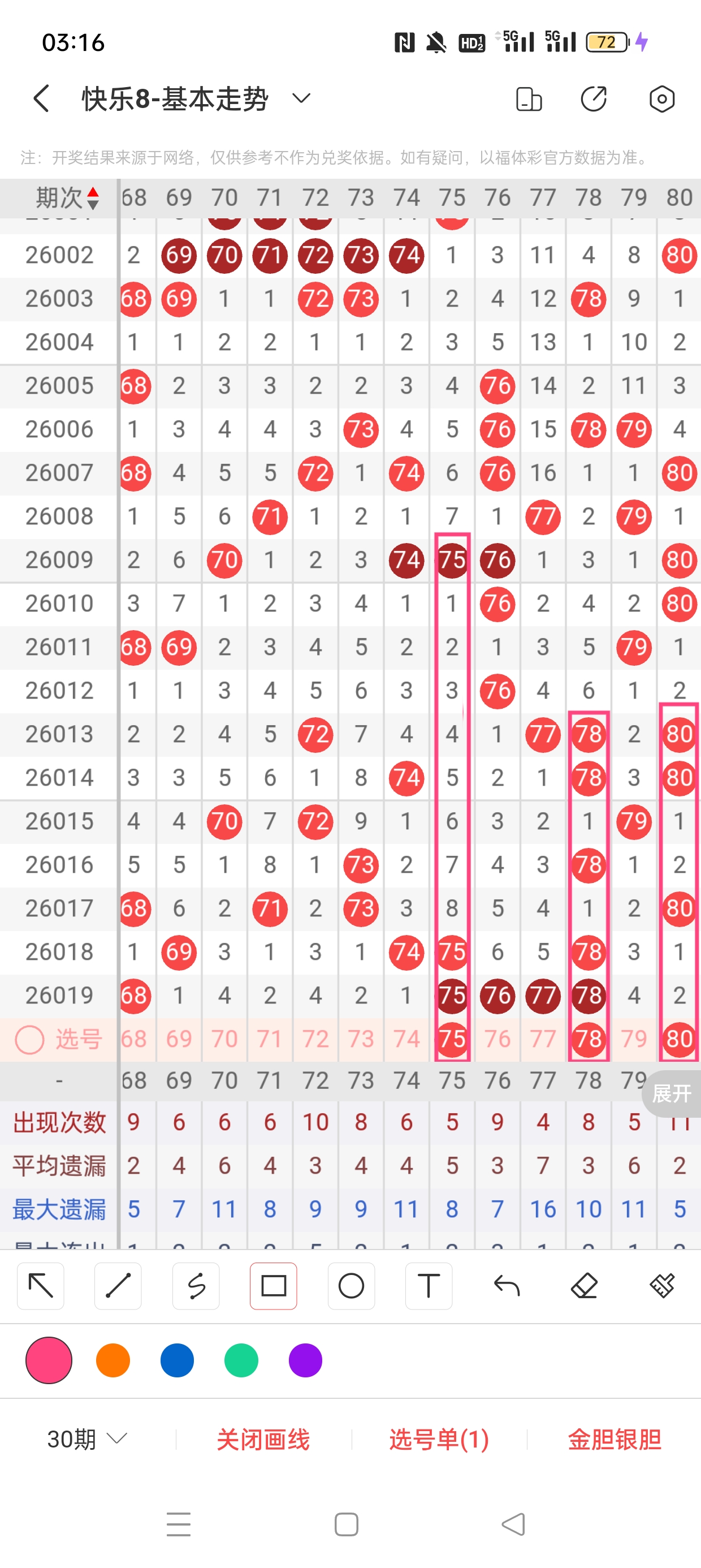Viewport: 701px width, 1568px height.
Task: Pick the freehand curve drawing tool
Action: pos(196,1286)
